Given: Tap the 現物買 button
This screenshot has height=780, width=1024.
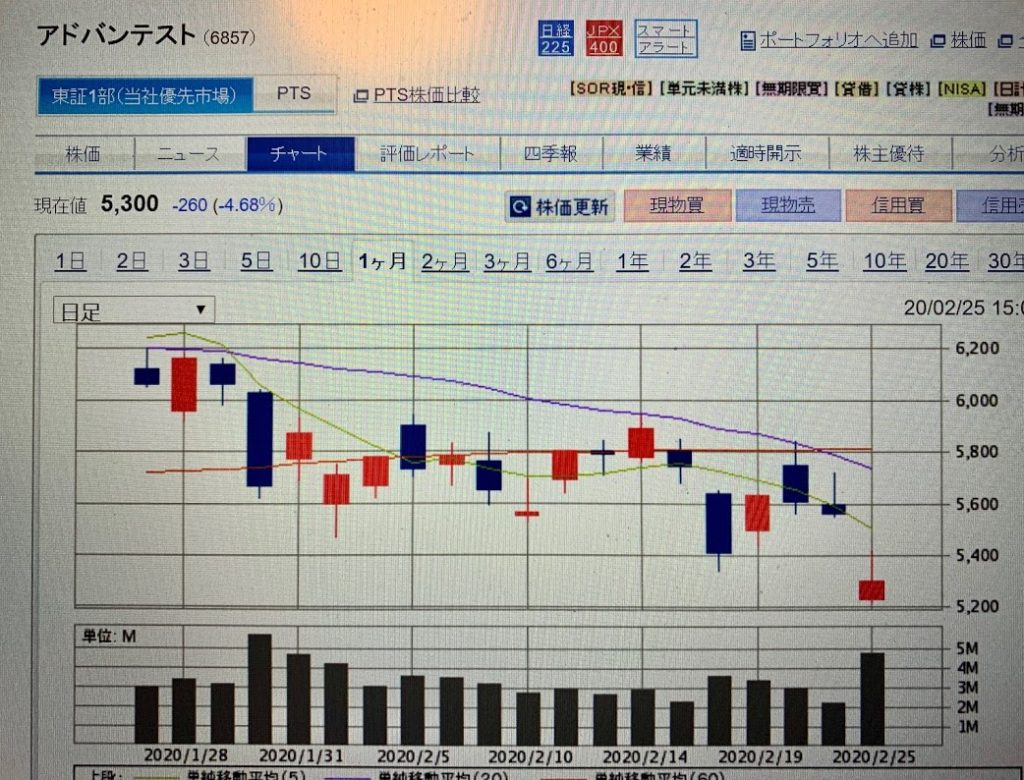Looking at the screenshot, I should point(677,206).
